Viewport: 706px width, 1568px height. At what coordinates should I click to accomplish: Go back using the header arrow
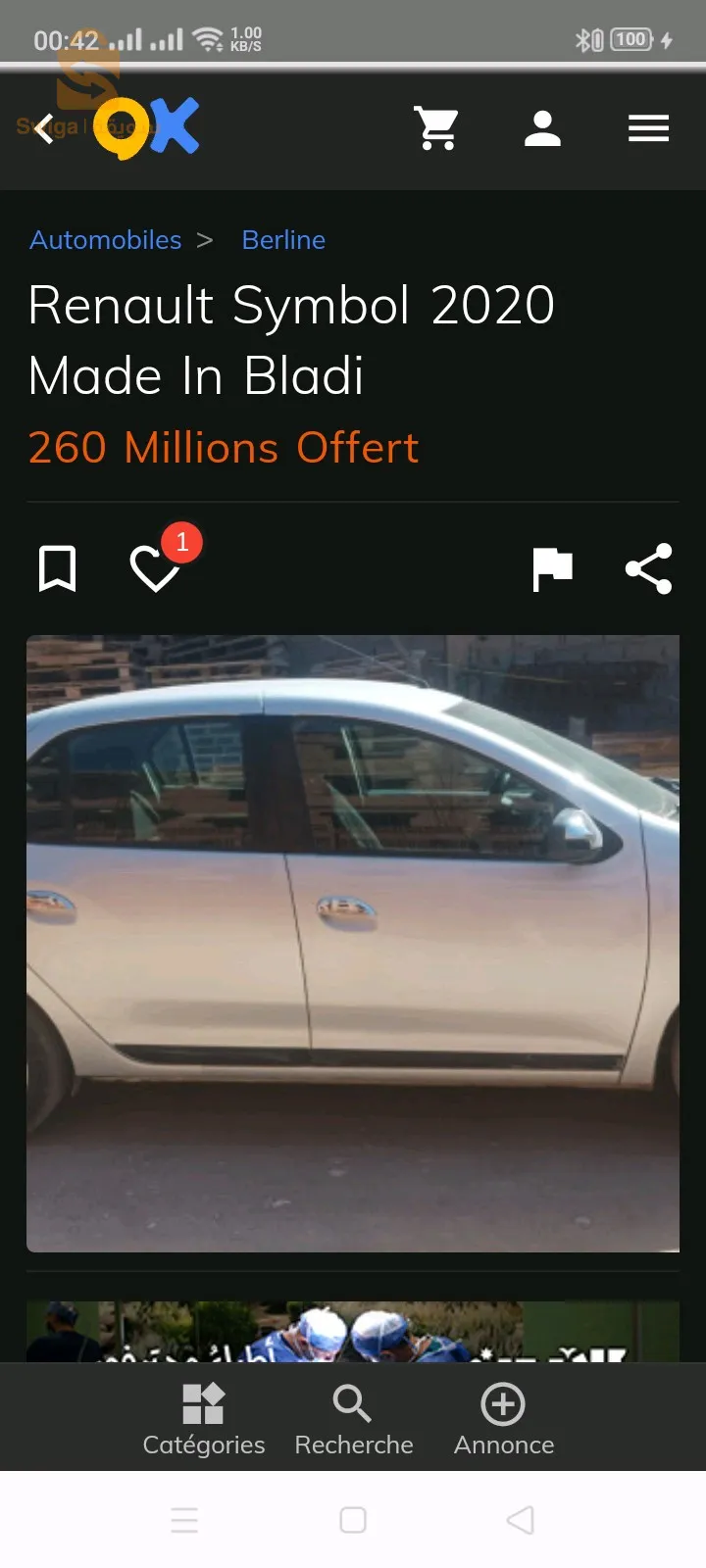[44, 128]
